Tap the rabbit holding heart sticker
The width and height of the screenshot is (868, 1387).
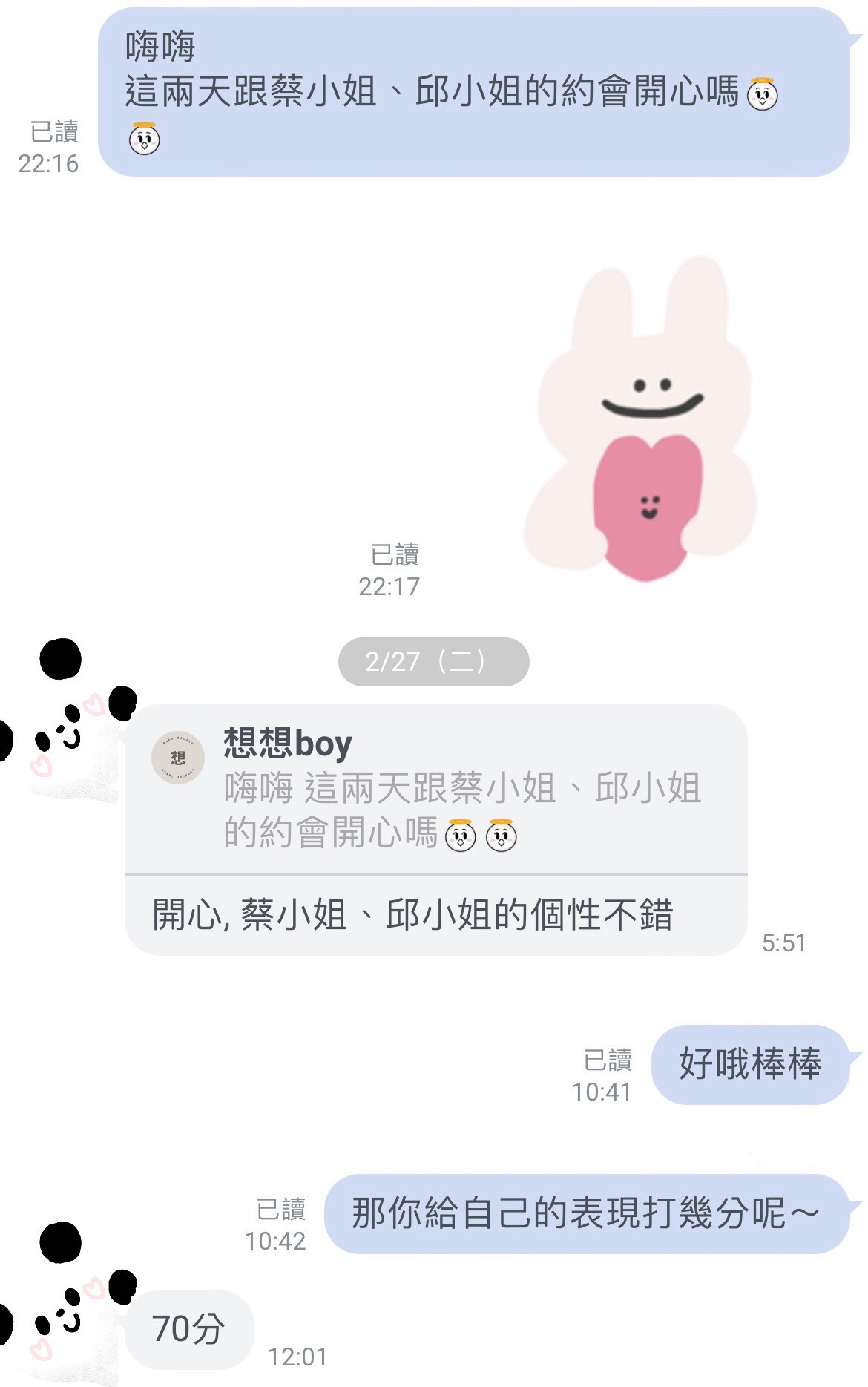[641, 420]
